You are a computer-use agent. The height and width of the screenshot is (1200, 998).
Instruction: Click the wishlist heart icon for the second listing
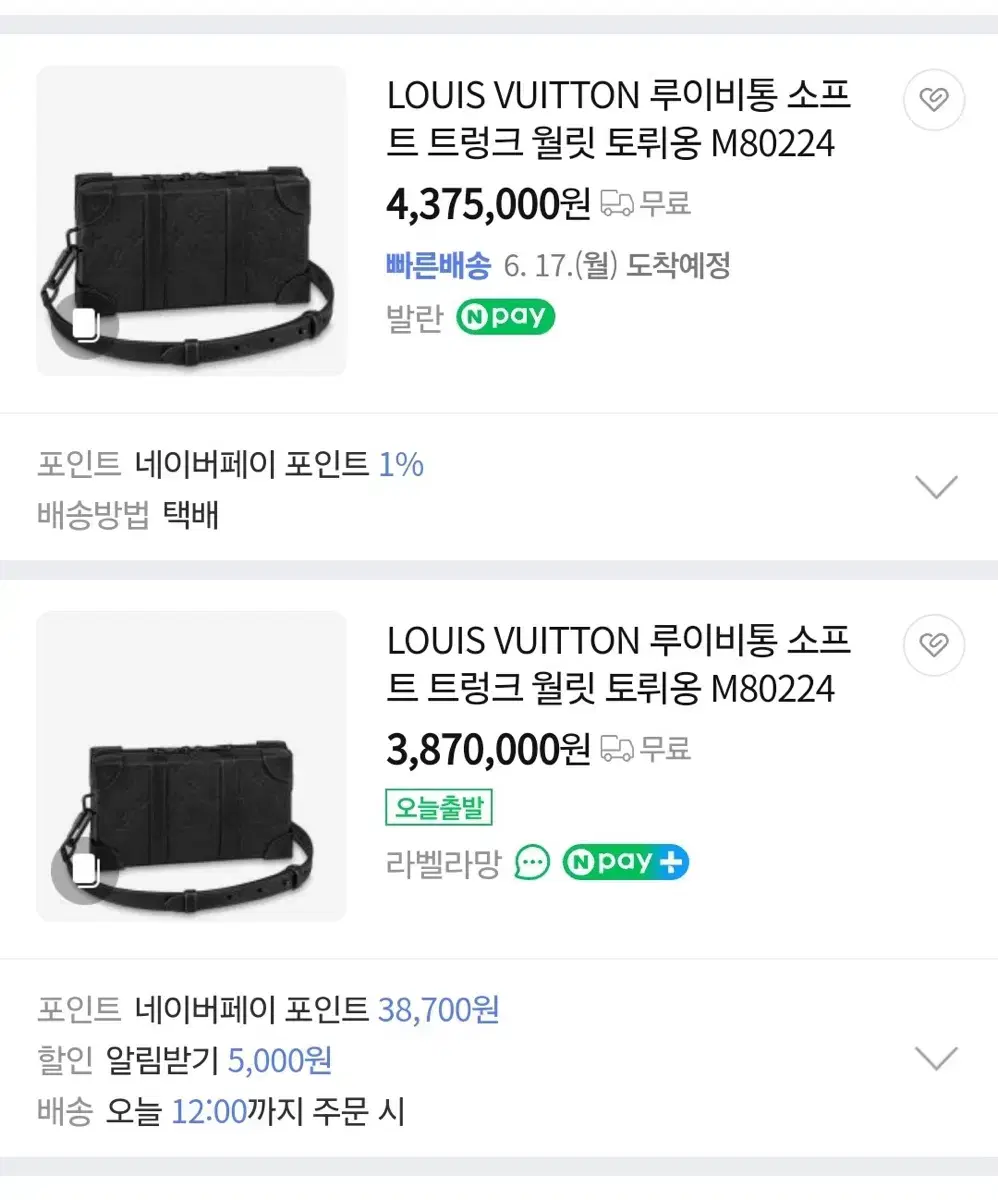click(933, 645)
